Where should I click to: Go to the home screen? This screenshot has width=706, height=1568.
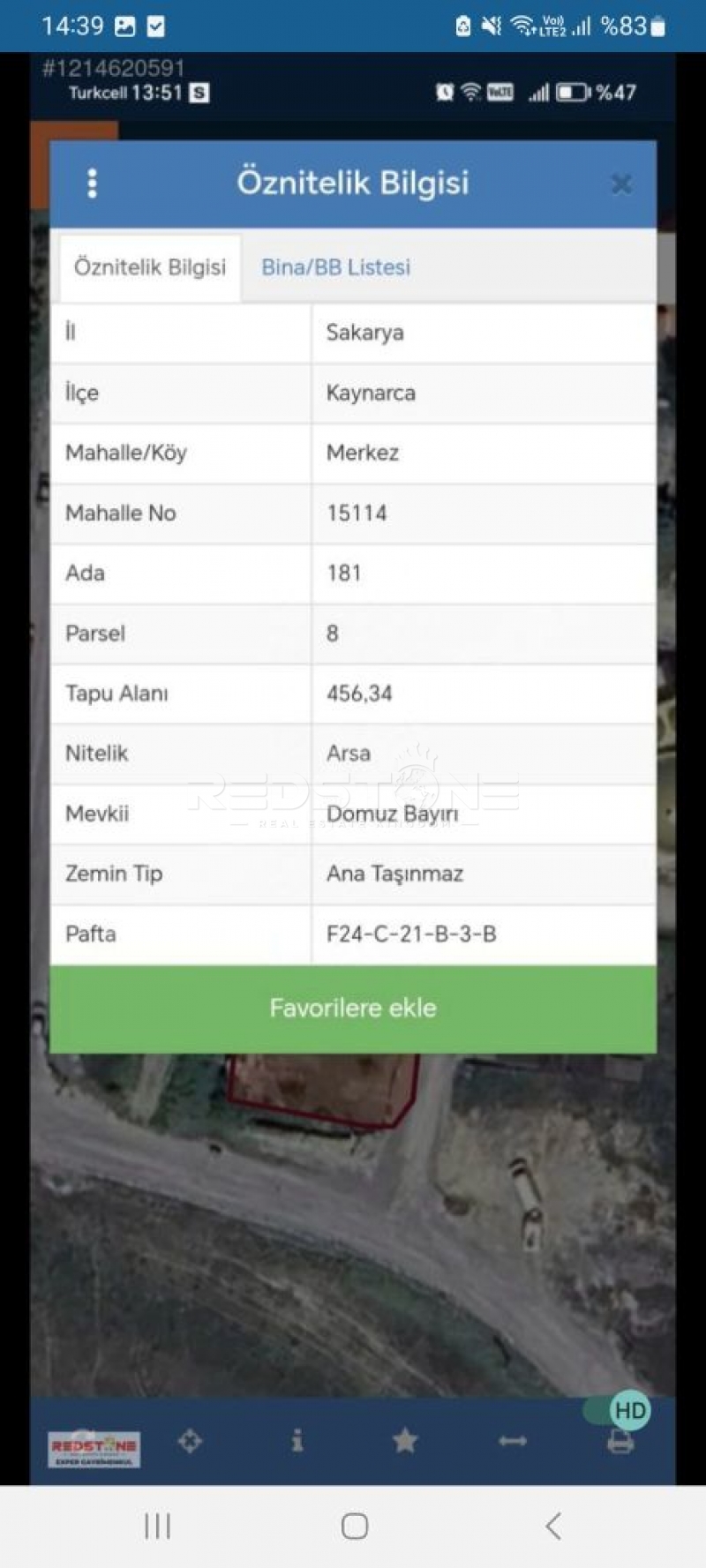pos(354,1526)
